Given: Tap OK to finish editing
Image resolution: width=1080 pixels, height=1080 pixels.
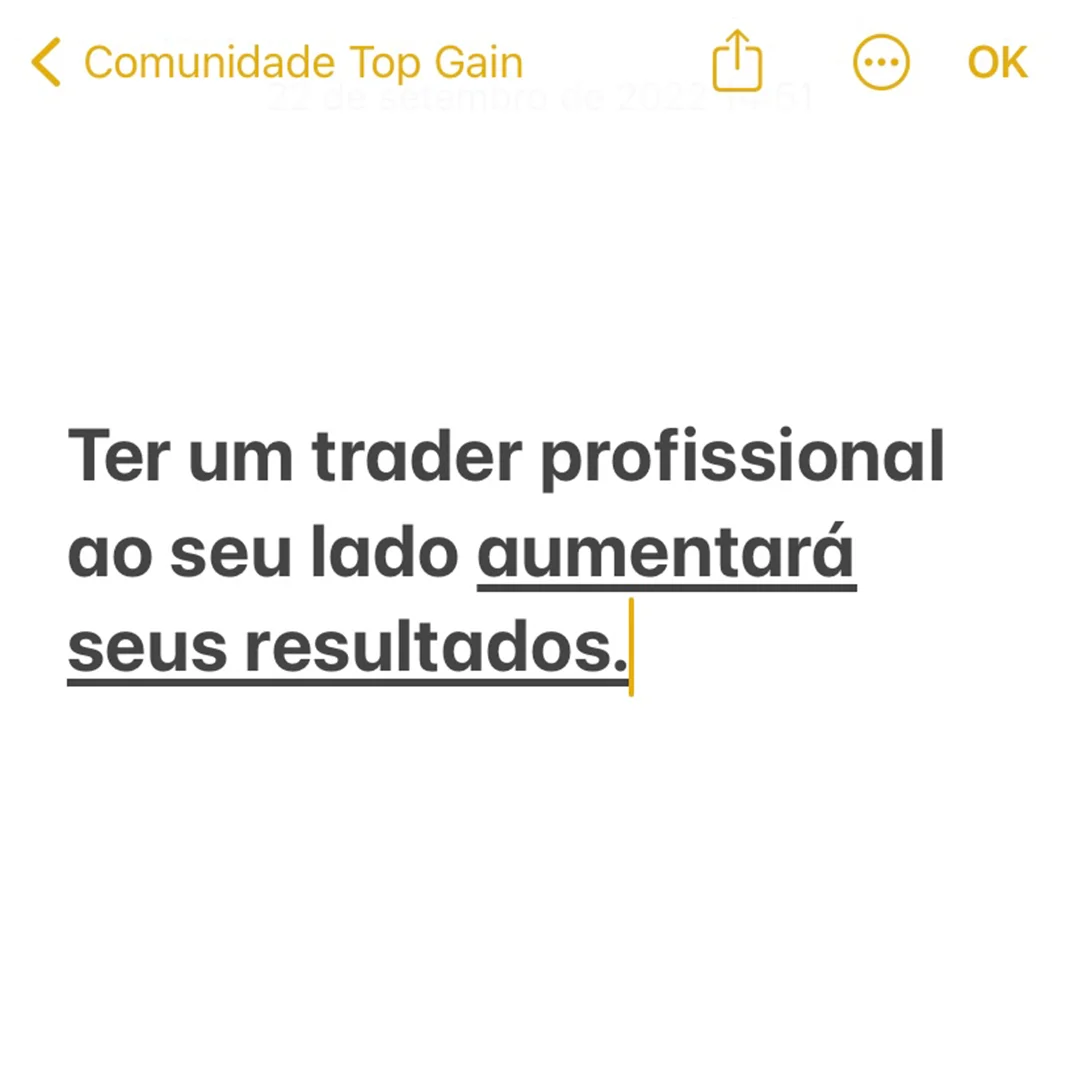Looking at the screenshot, I should (997, 63).
